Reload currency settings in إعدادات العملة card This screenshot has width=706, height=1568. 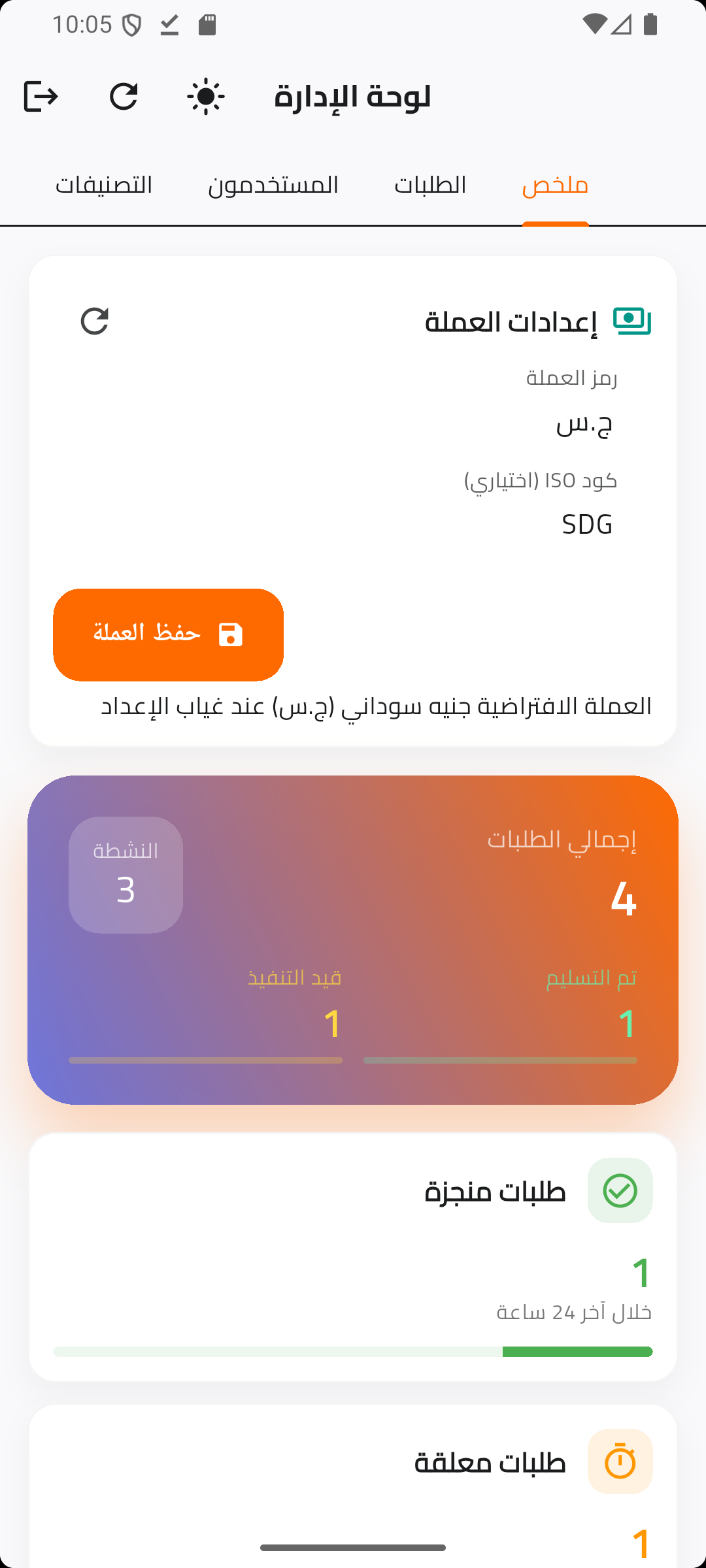coord(95,321)
